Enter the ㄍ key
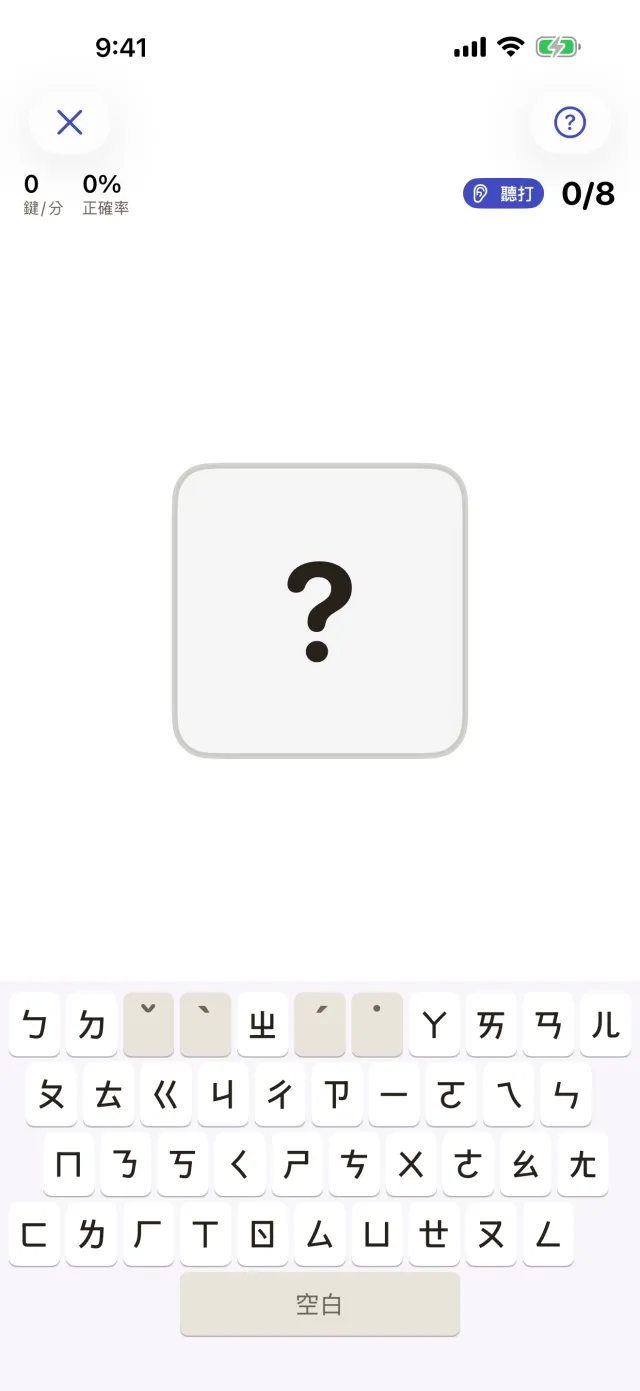This screenshot has height=1391, width=640. tap(166, 1095)
